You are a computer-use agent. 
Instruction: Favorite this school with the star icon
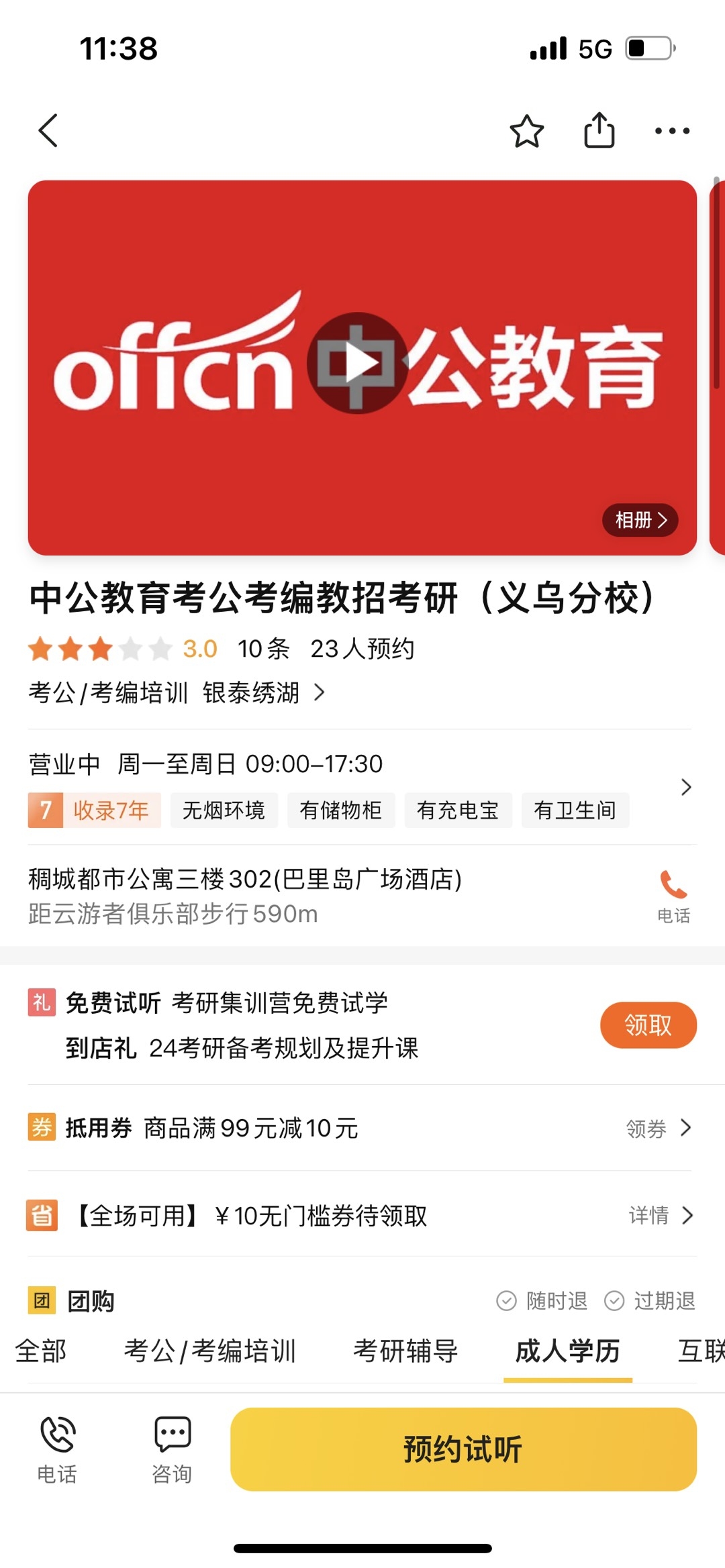point(527,131)
